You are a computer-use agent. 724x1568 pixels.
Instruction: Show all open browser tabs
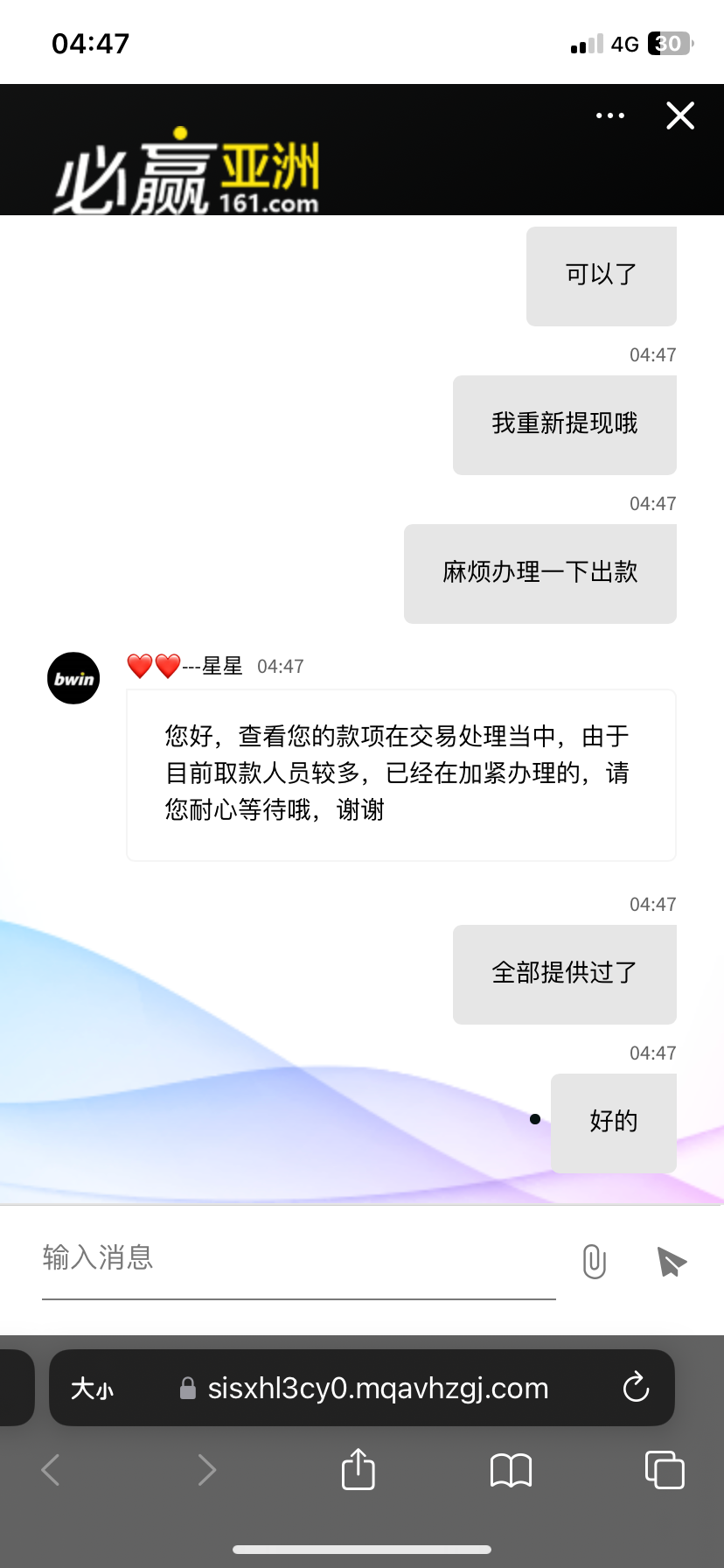pos(664,1469)
